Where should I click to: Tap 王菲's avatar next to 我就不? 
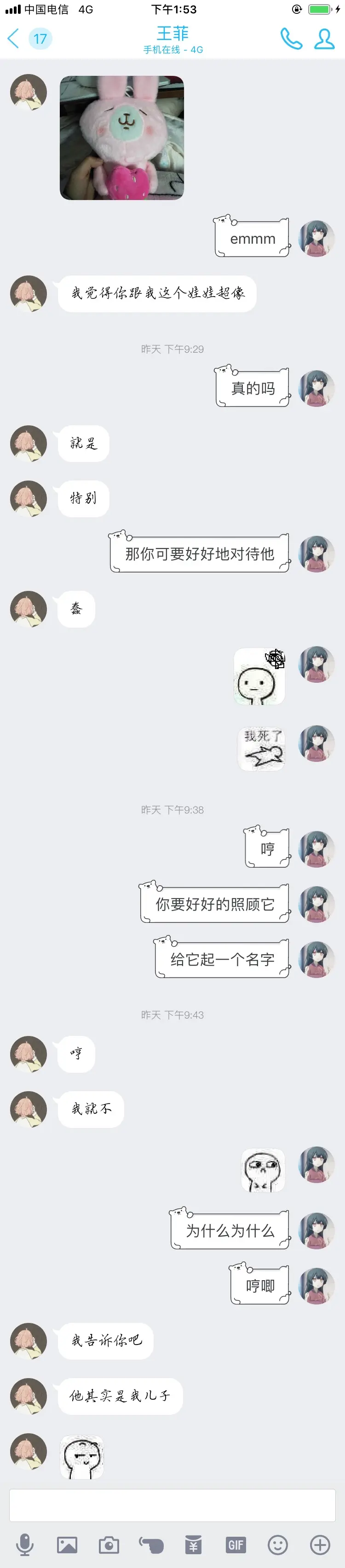tap(29, 1110)
